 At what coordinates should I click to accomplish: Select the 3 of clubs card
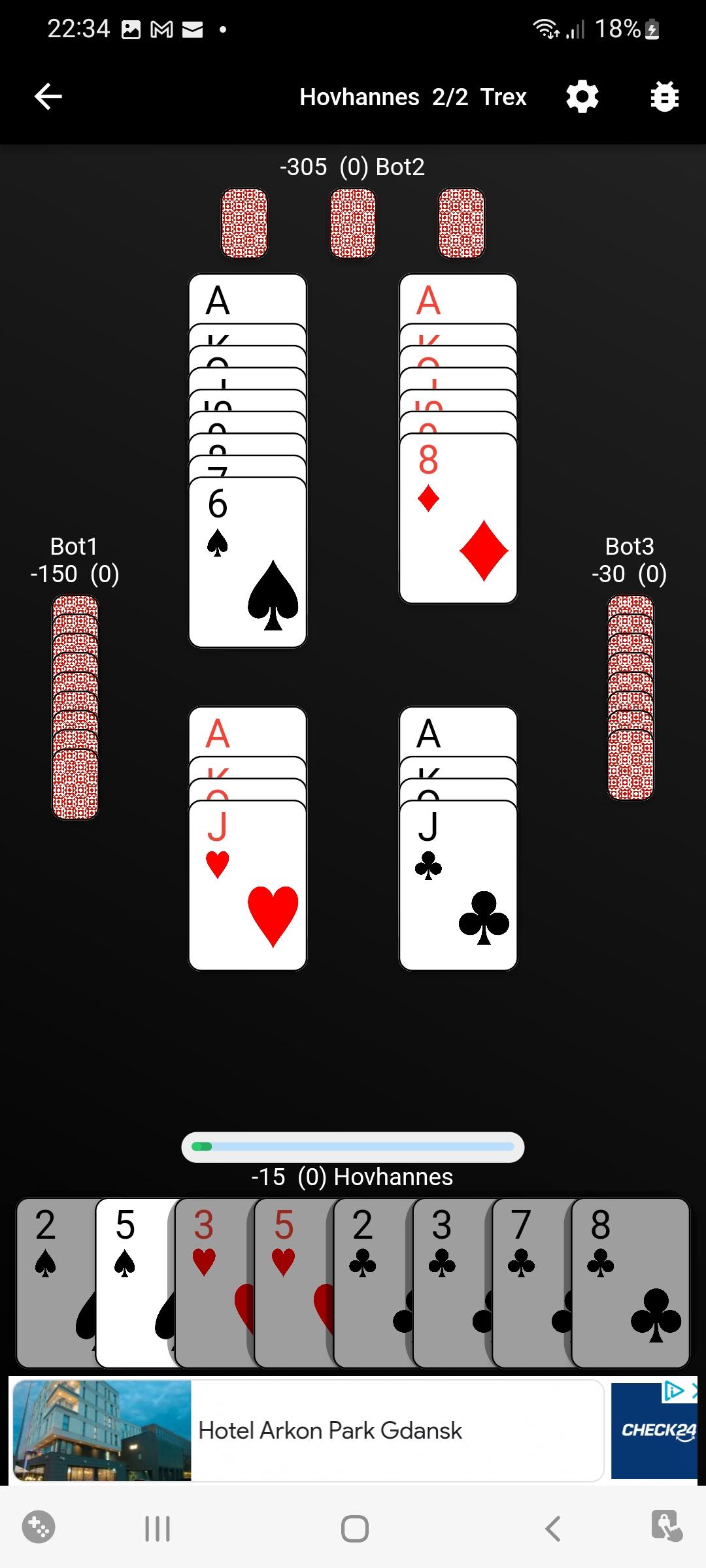452,1282
